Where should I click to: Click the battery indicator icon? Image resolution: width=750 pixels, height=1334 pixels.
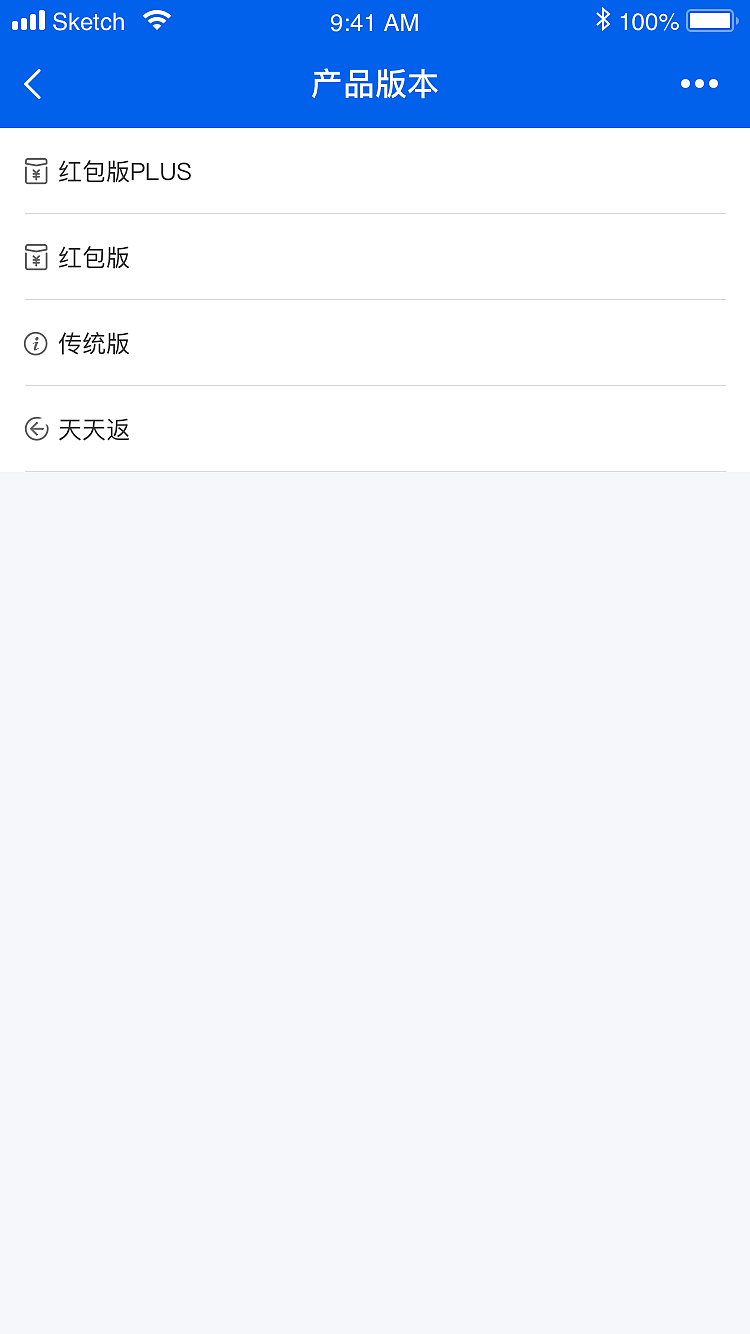click(710, 20)
